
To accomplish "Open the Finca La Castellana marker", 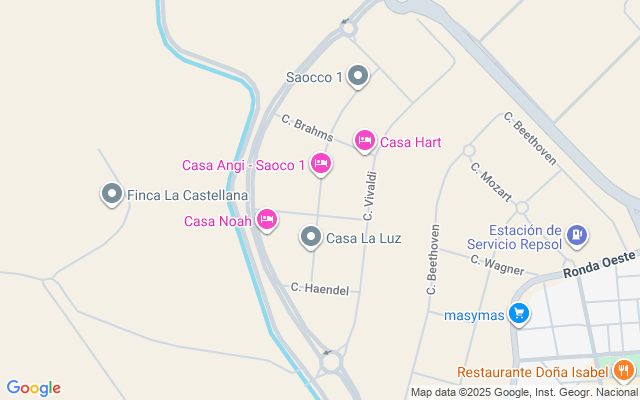I will click(112, 194).
